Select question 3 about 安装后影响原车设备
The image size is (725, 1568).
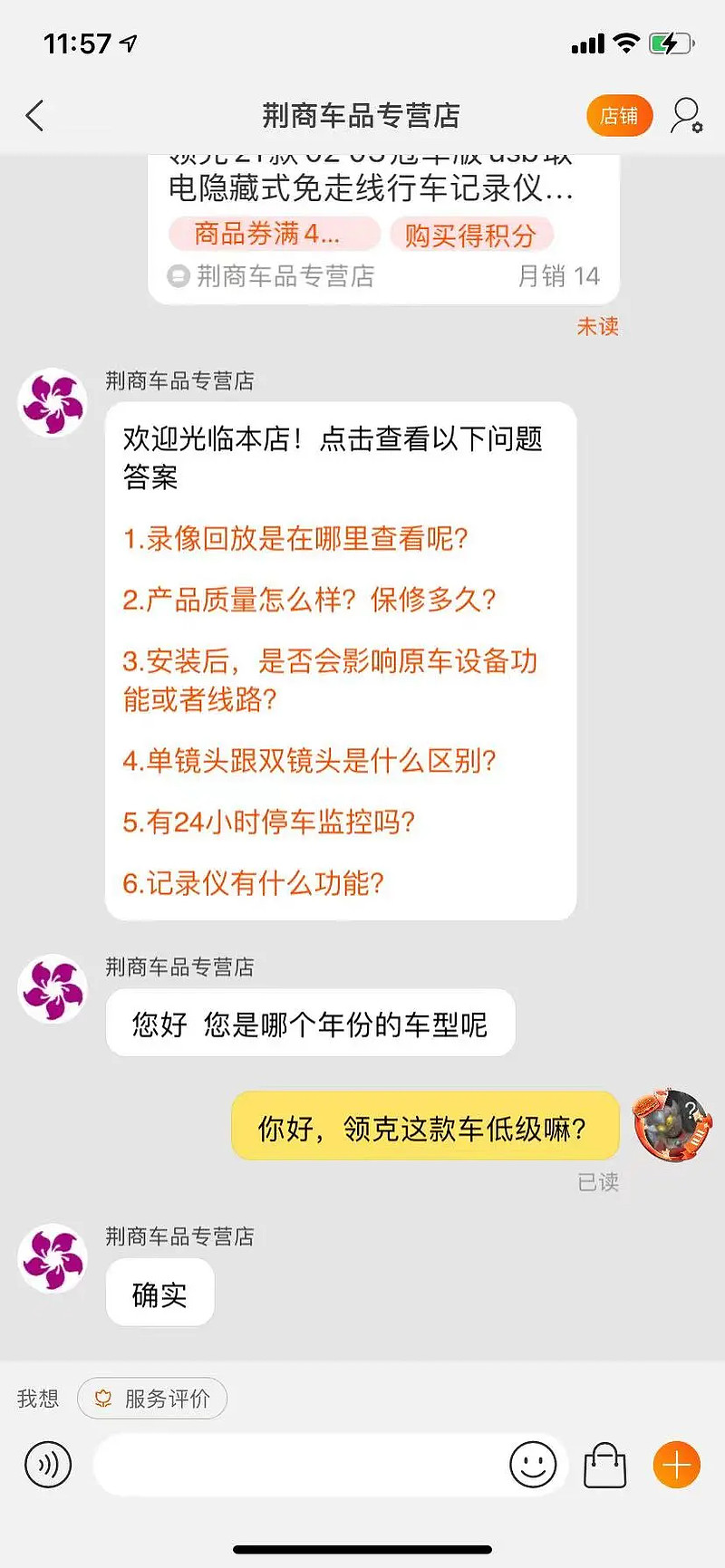pos(331,680)
